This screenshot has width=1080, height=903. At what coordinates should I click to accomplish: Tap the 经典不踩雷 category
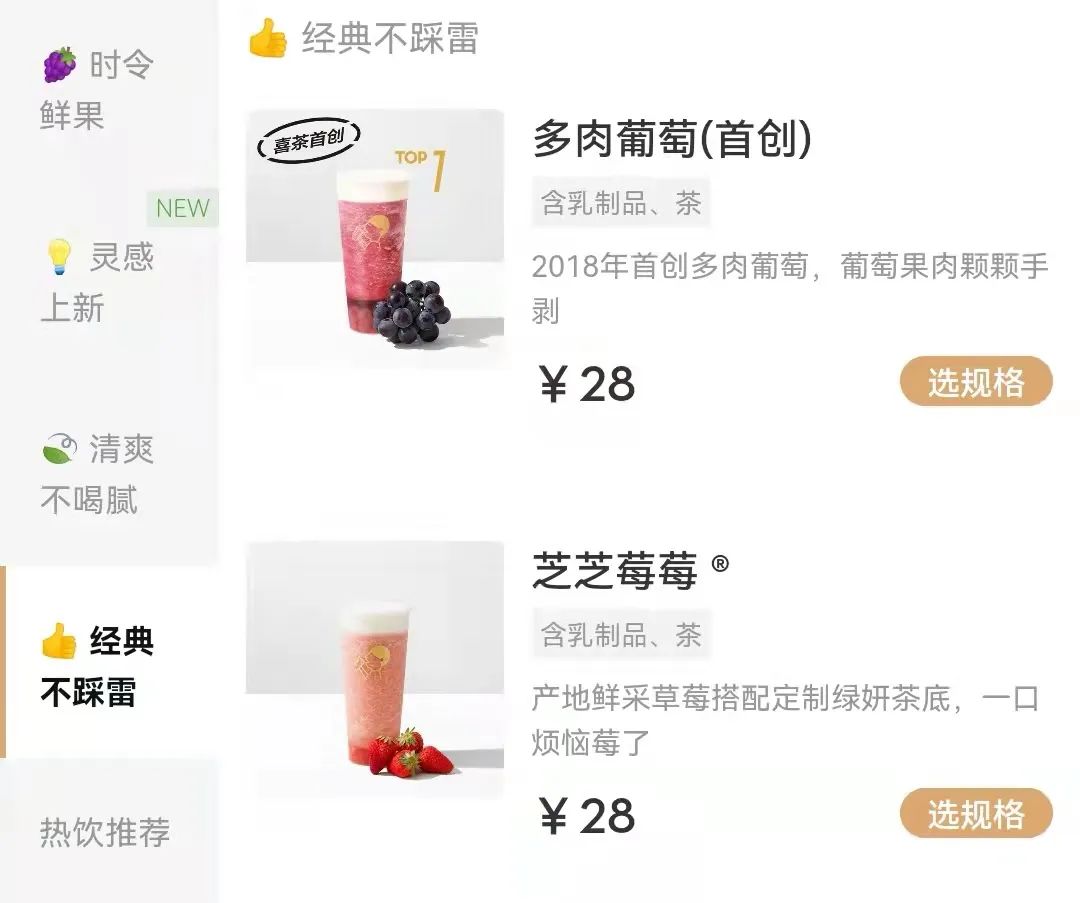[x=100, y=666]
